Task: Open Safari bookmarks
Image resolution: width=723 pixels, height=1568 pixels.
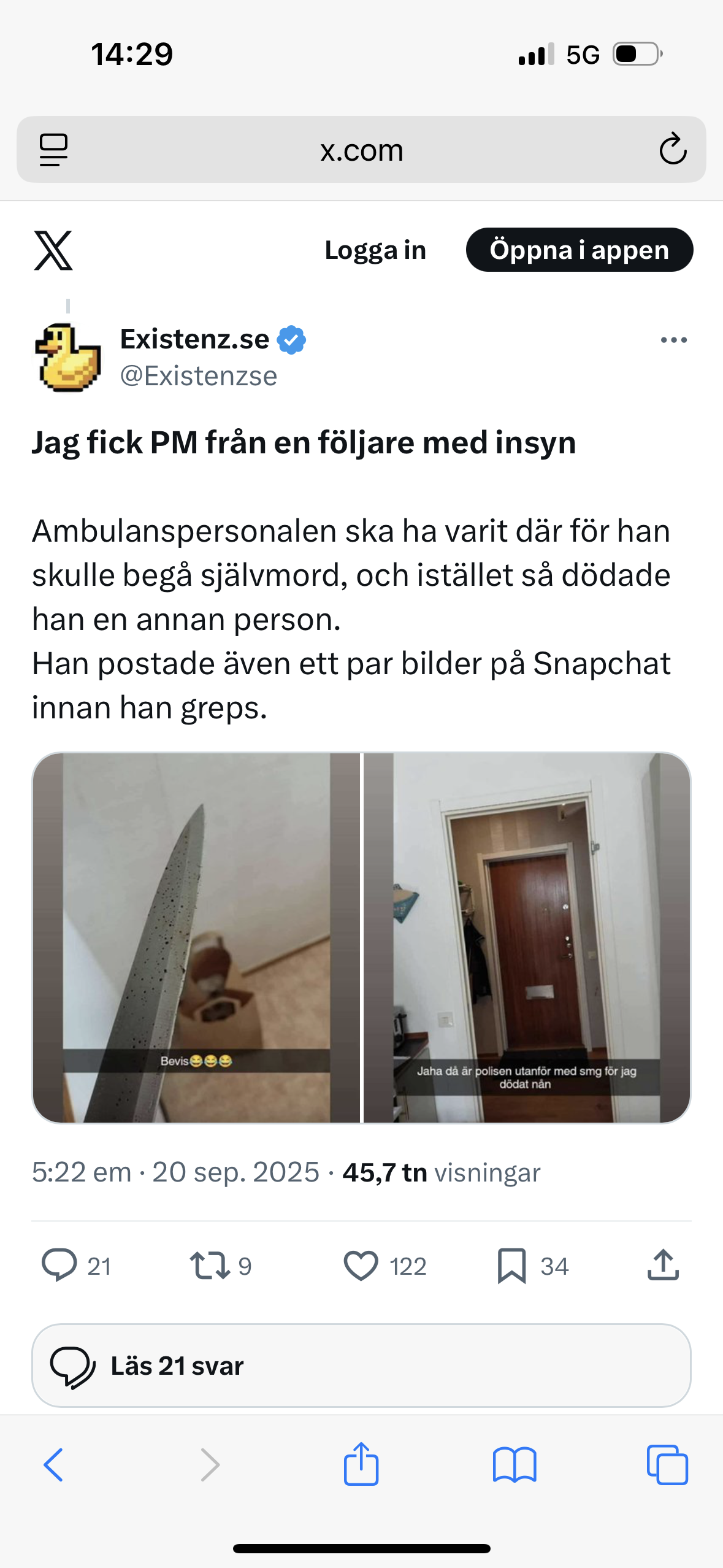Action: point(515,1466)
